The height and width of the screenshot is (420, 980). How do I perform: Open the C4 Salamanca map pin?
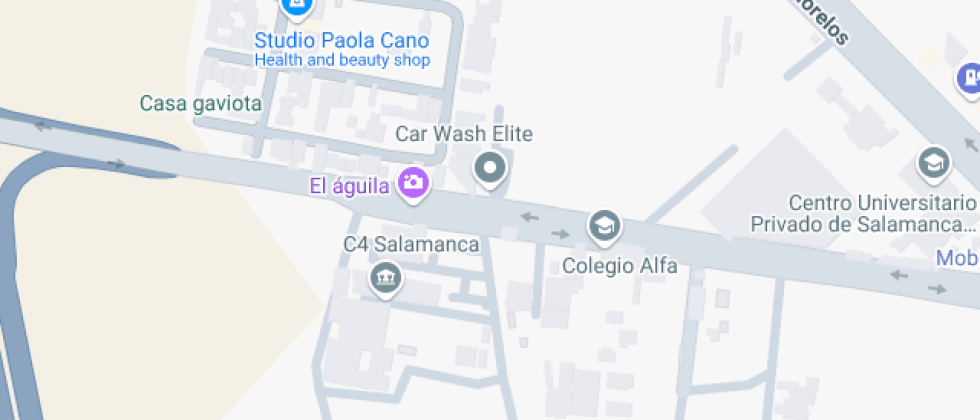[385, 277]
